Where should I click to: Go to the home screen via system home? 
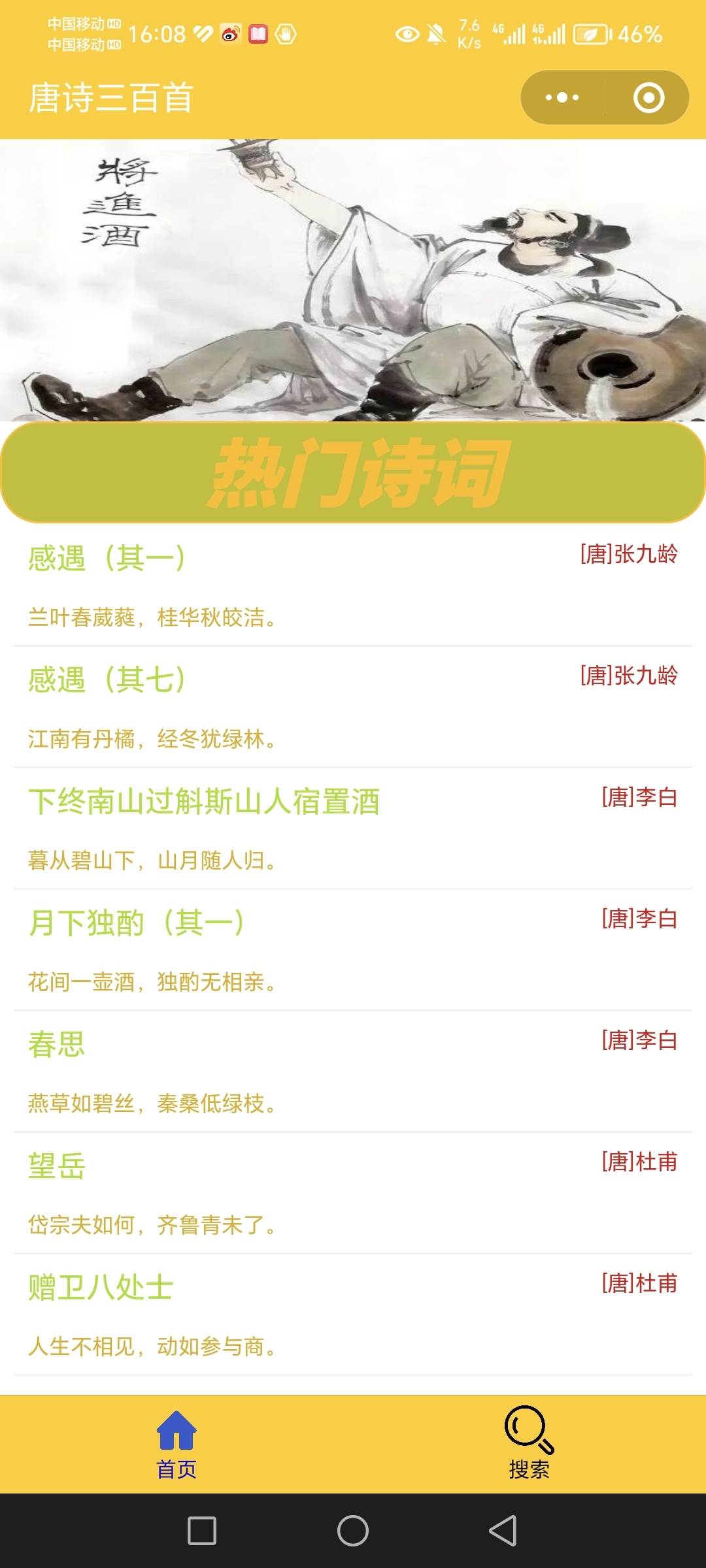pyautogui.click(x=353, y=1531)
